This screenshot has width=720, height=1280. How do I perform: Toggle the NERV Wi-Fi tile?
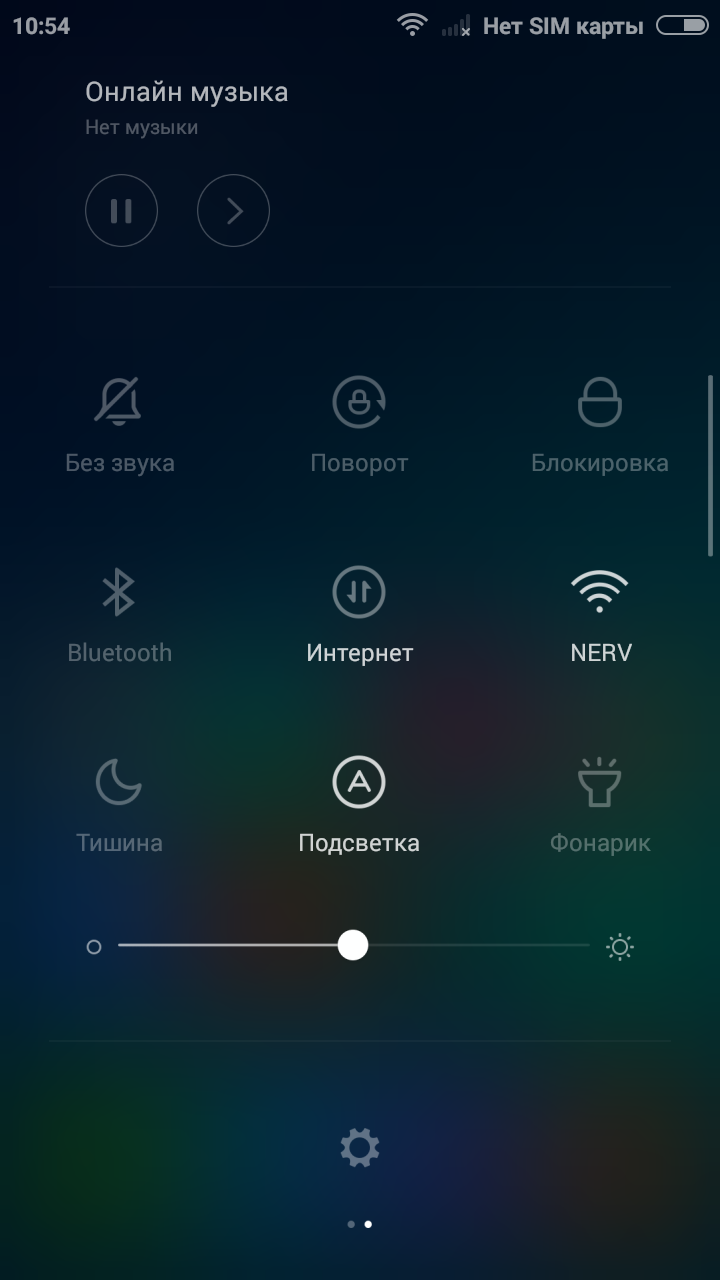600,614
